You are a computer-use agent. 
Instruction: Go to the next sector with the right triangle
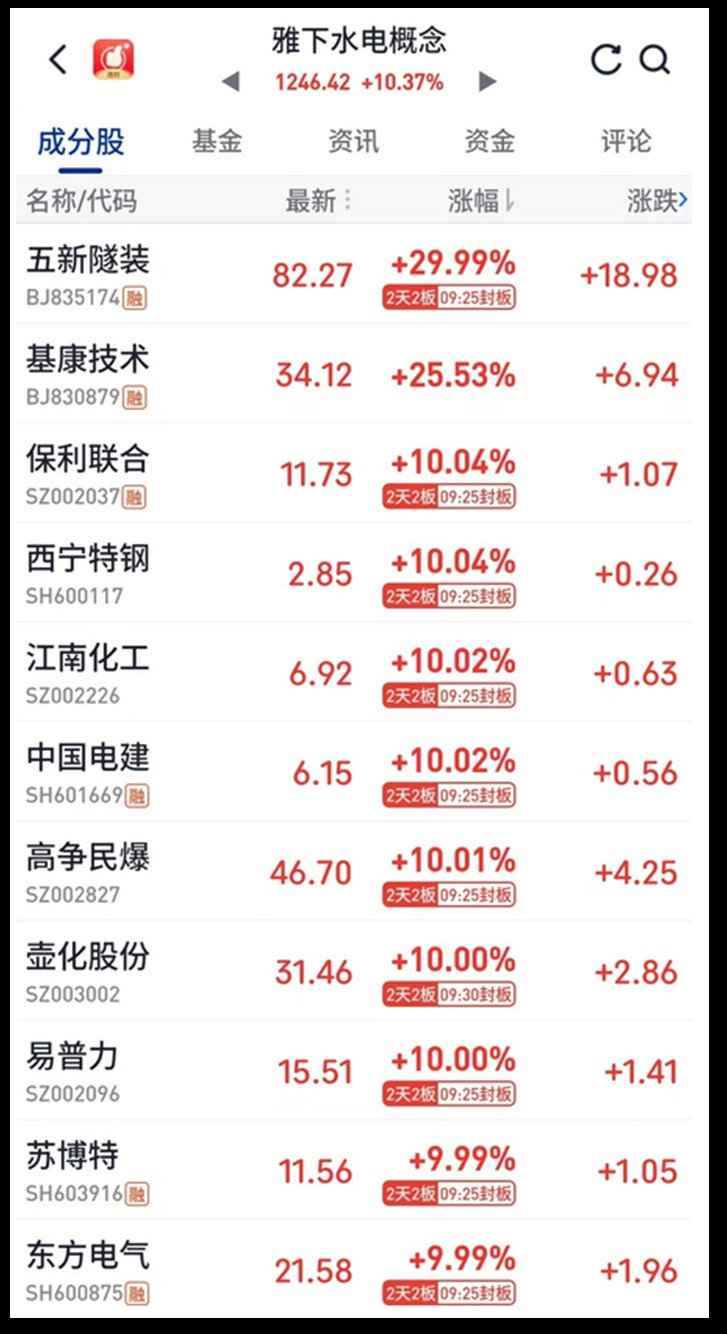(x=487, y=82)
